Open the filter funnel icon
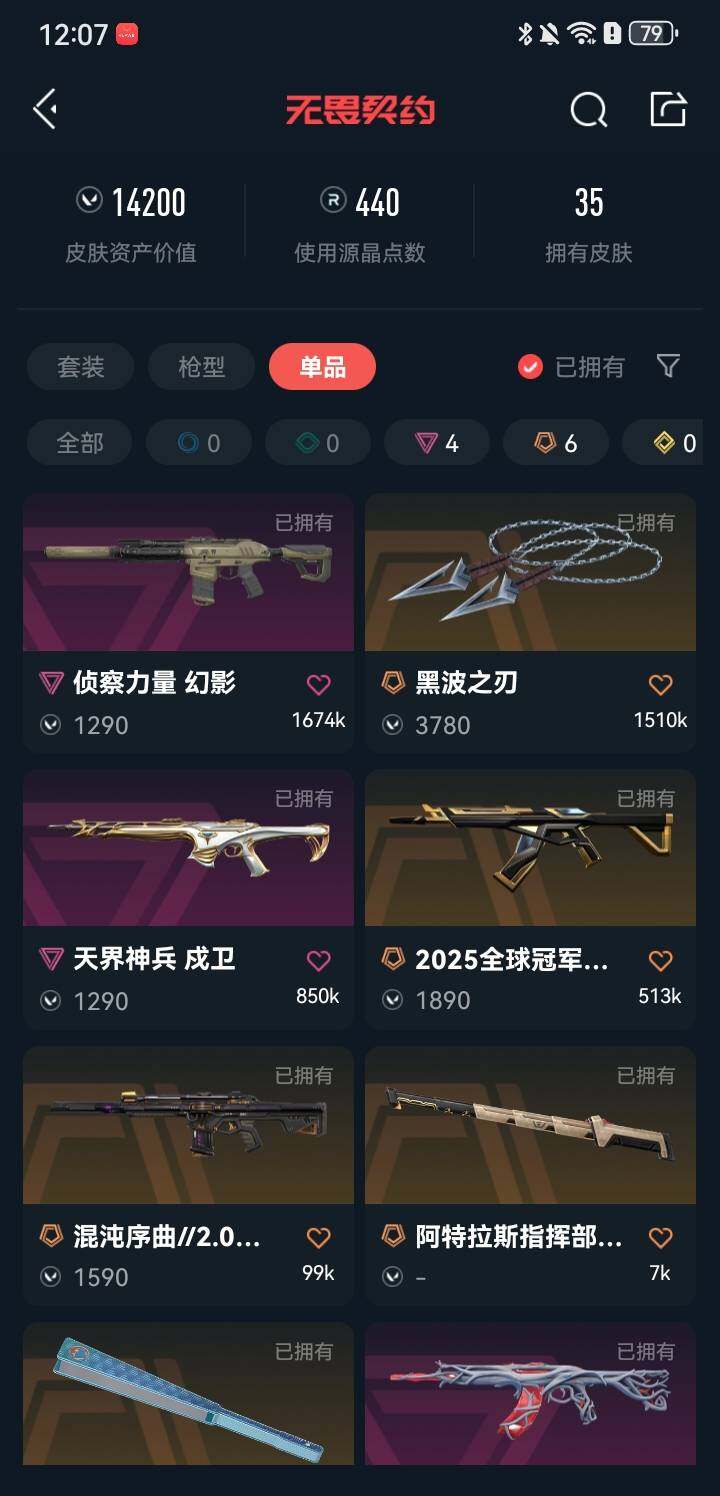The width and height of the screenshot is (720, 1496). coord(668,366)
